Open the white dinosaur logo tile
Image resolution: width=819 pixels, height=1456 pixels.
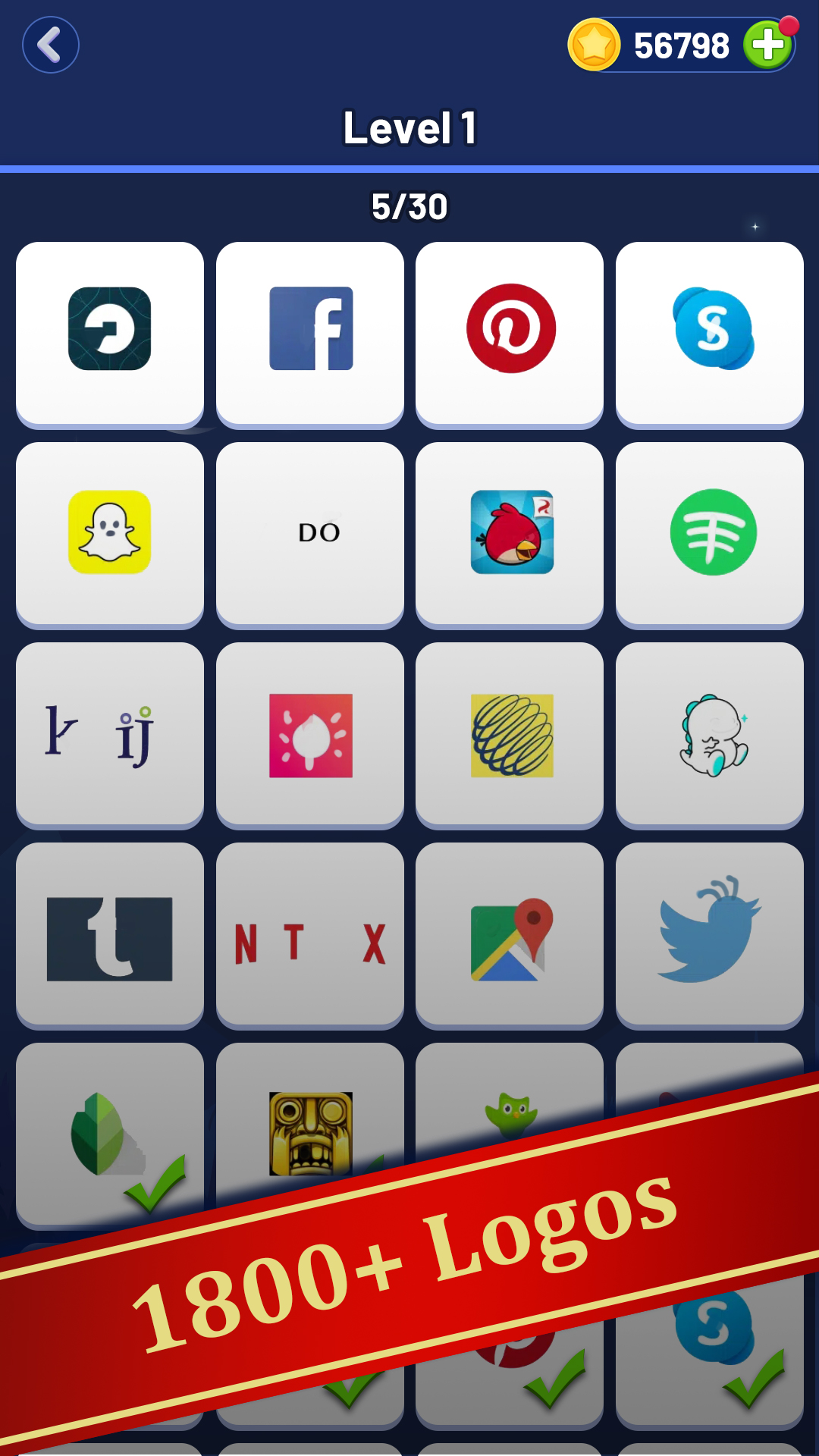click(711, 734)
